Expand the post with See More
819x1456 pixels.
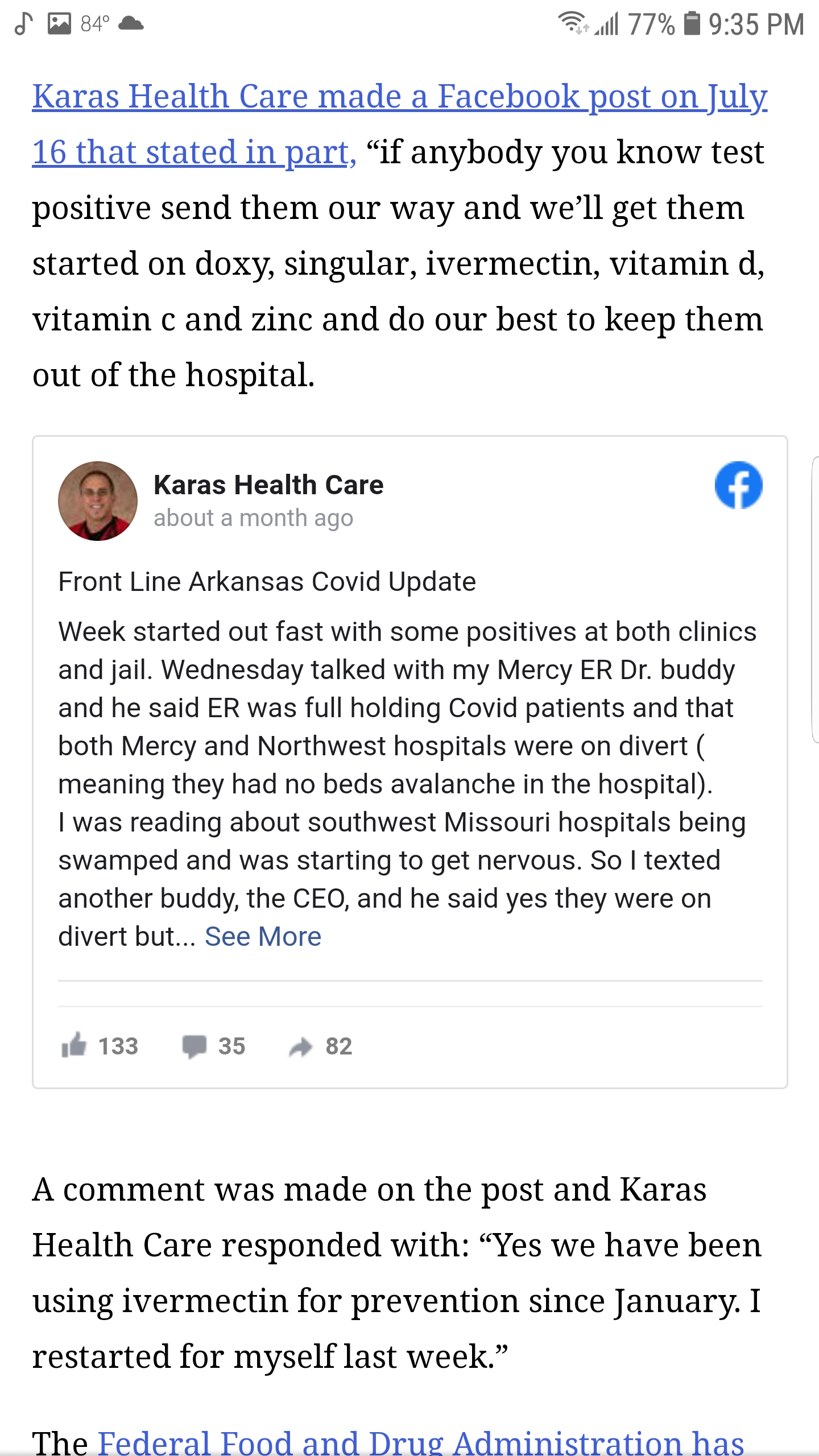[263, 937]
